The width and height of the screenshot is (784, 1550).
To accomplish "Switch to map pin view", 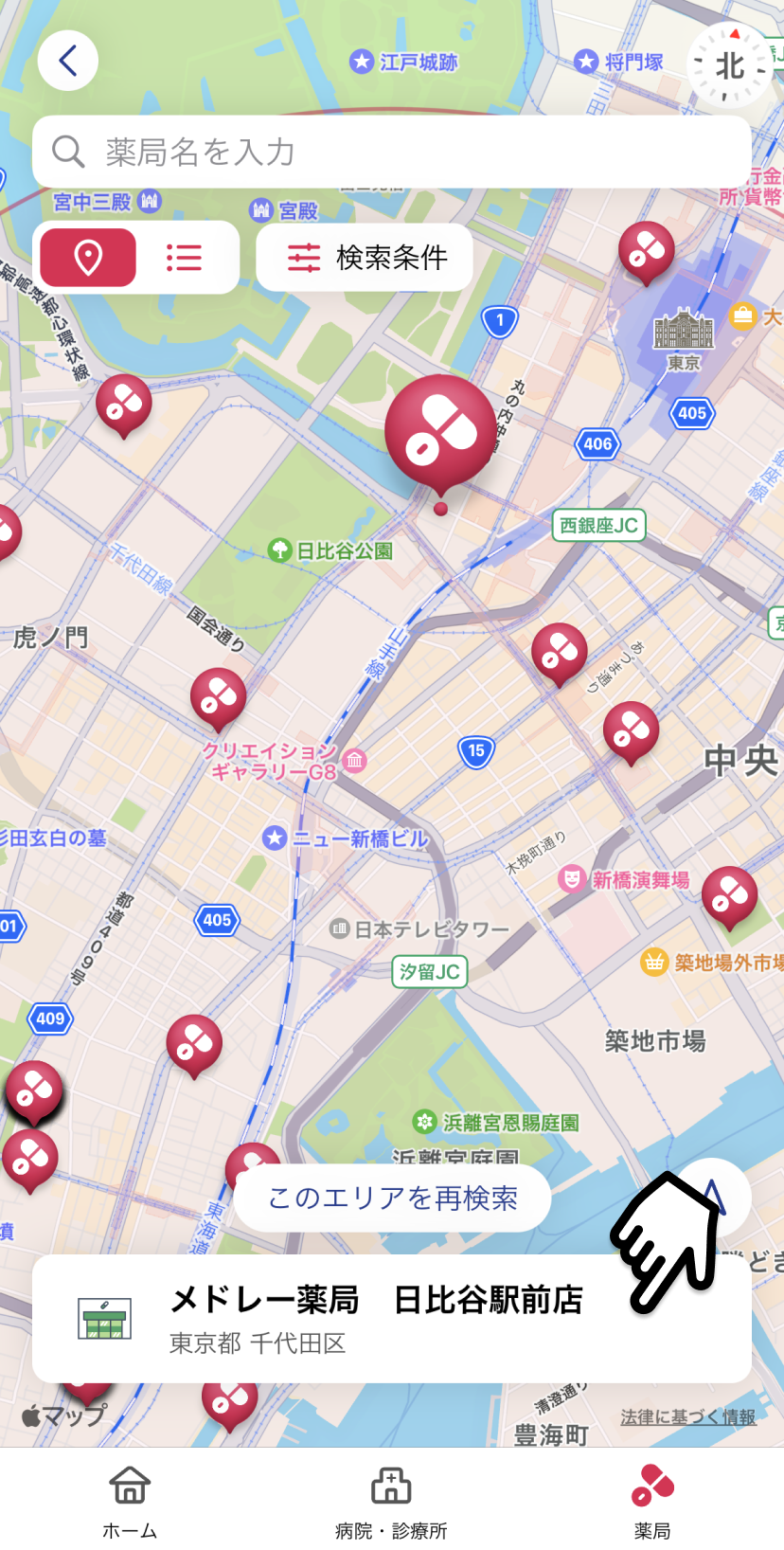I will (x=88, y=258).
